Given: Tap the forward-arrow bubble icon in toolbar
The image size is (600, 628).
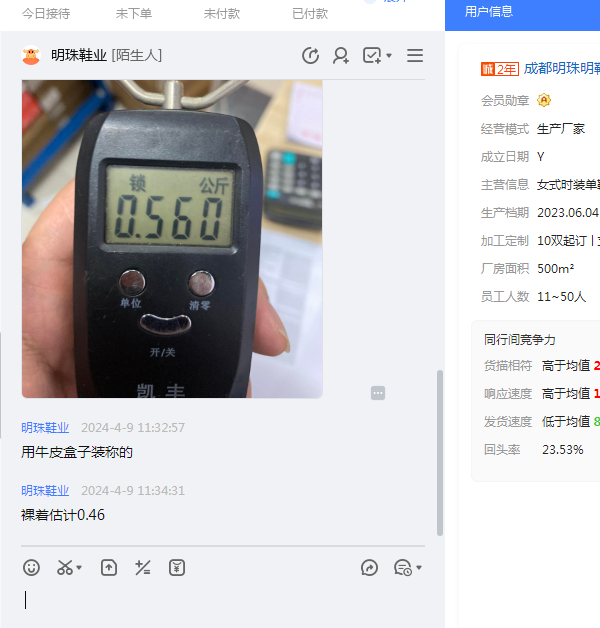Looking at the screenshot, I should pyautogui.click(x=369, y=568).
